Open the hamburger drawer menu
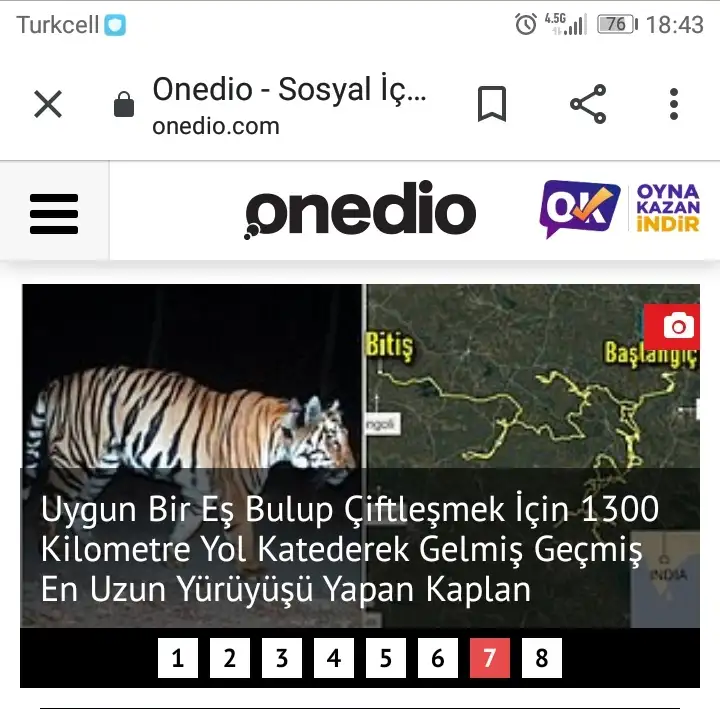 (x=54, y=212)
